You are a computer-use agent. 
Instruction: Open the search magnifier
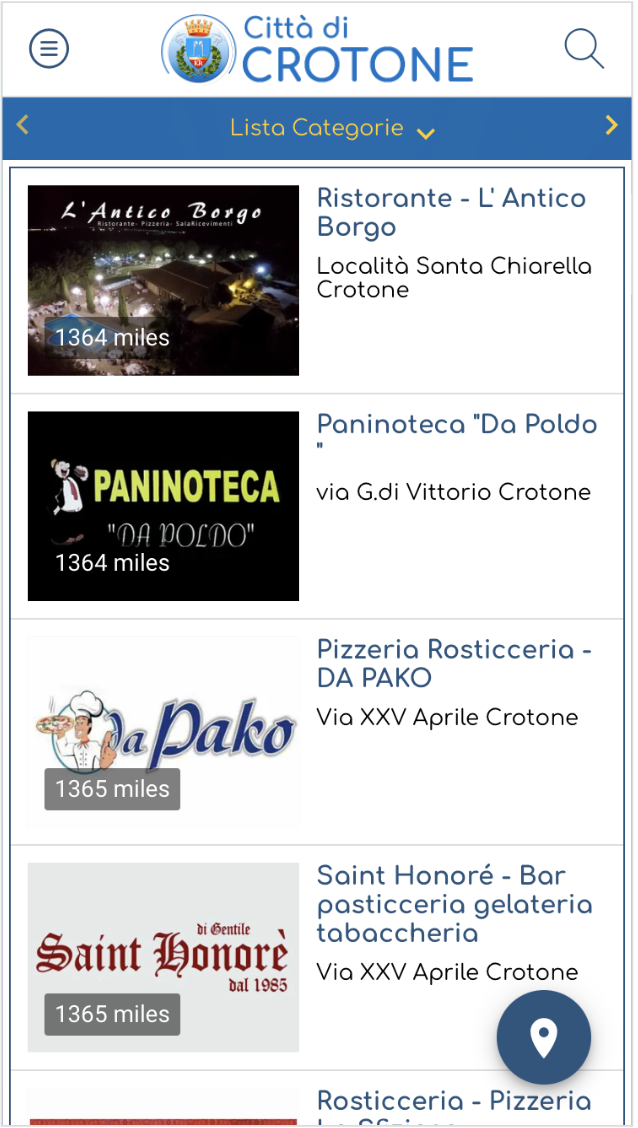click(x=584, y=48)
